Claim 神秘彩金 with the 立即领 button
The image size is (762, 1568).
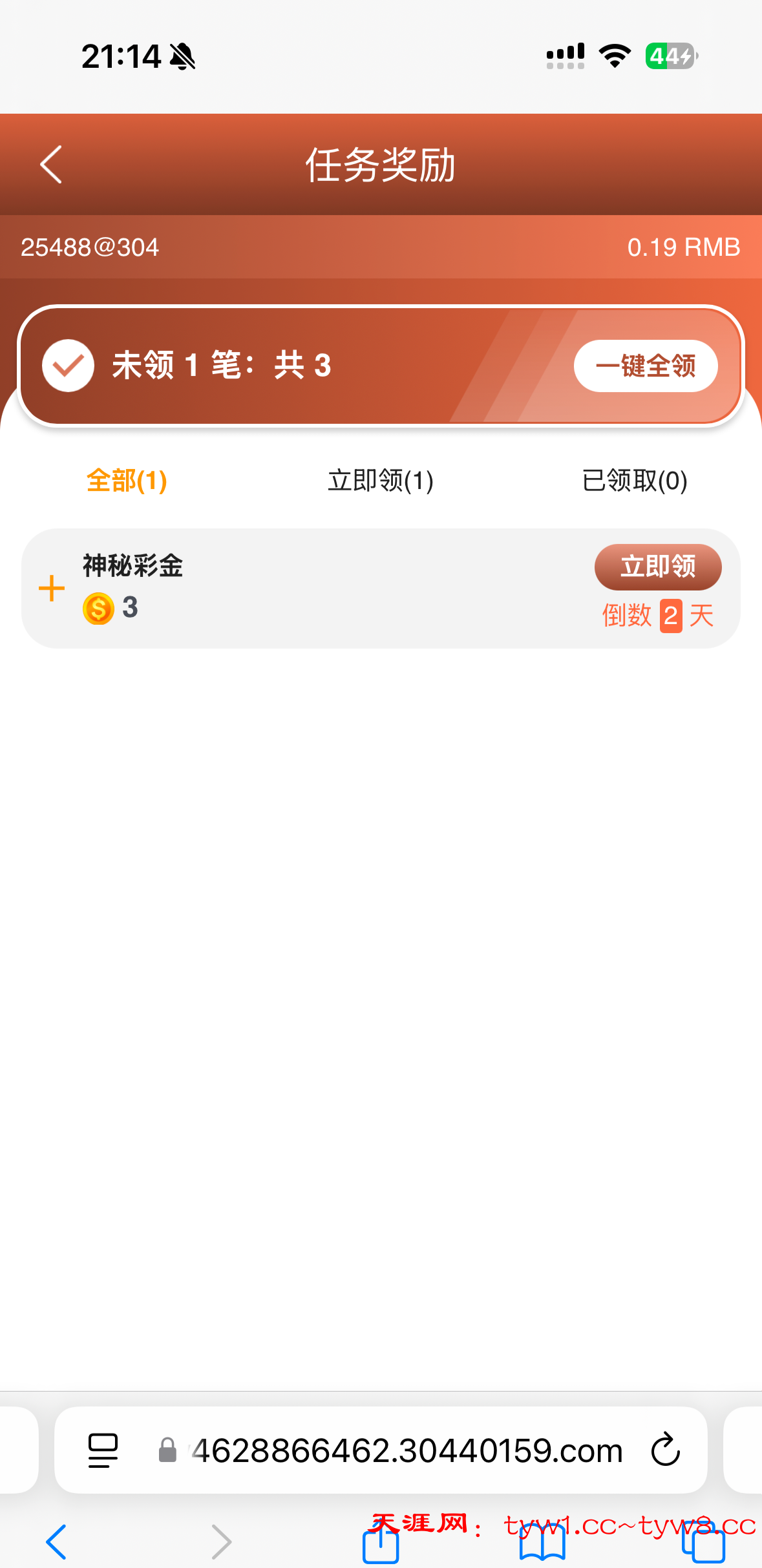point(657,567)
